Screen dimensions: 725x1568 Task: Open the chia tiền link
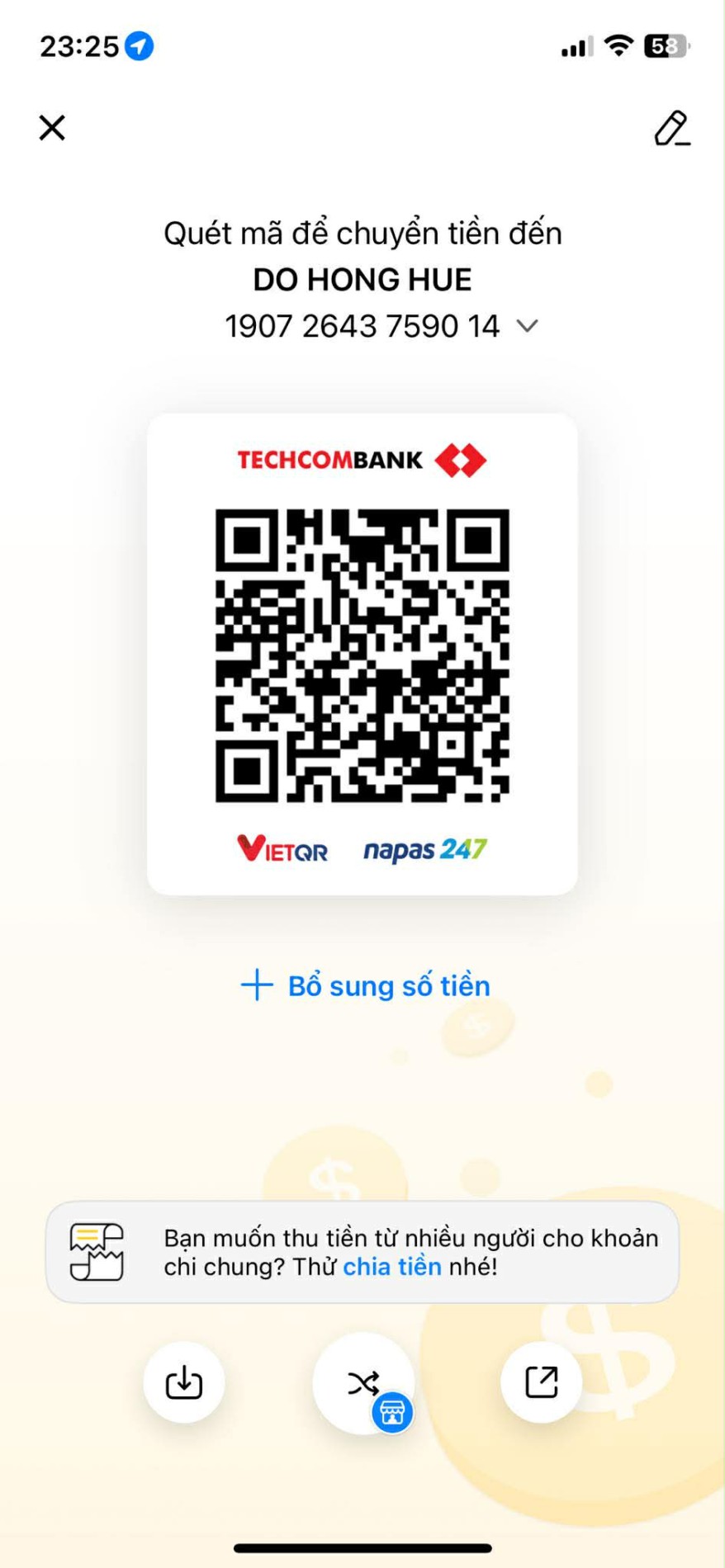coord(391,1267)
